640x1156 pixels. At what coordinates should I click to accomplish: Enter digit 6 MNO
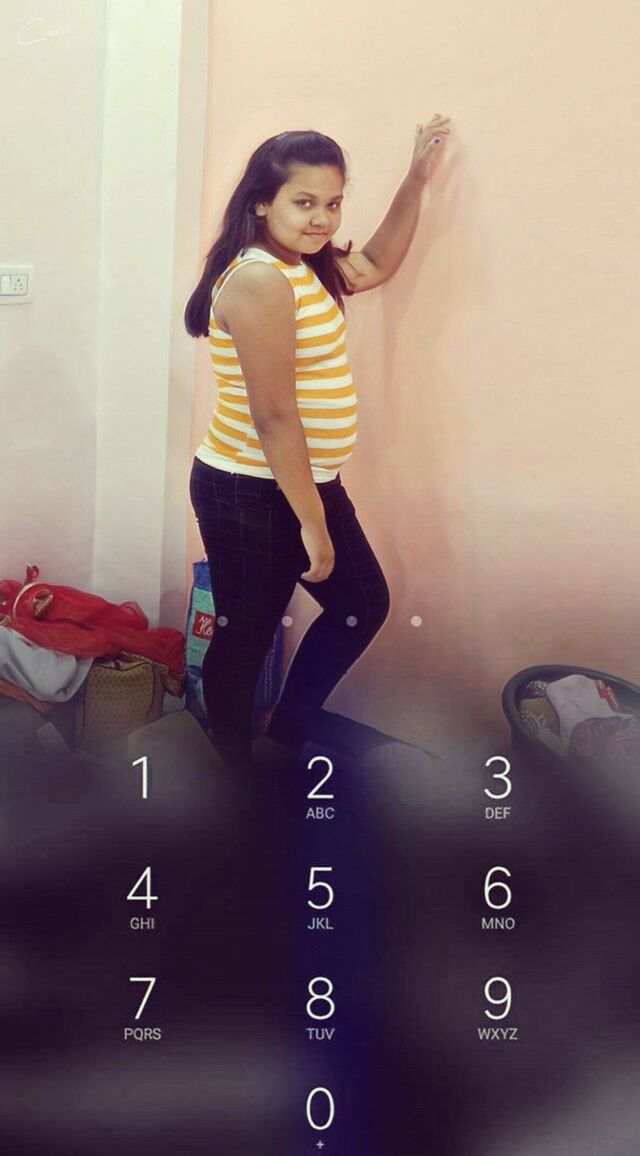497,897
